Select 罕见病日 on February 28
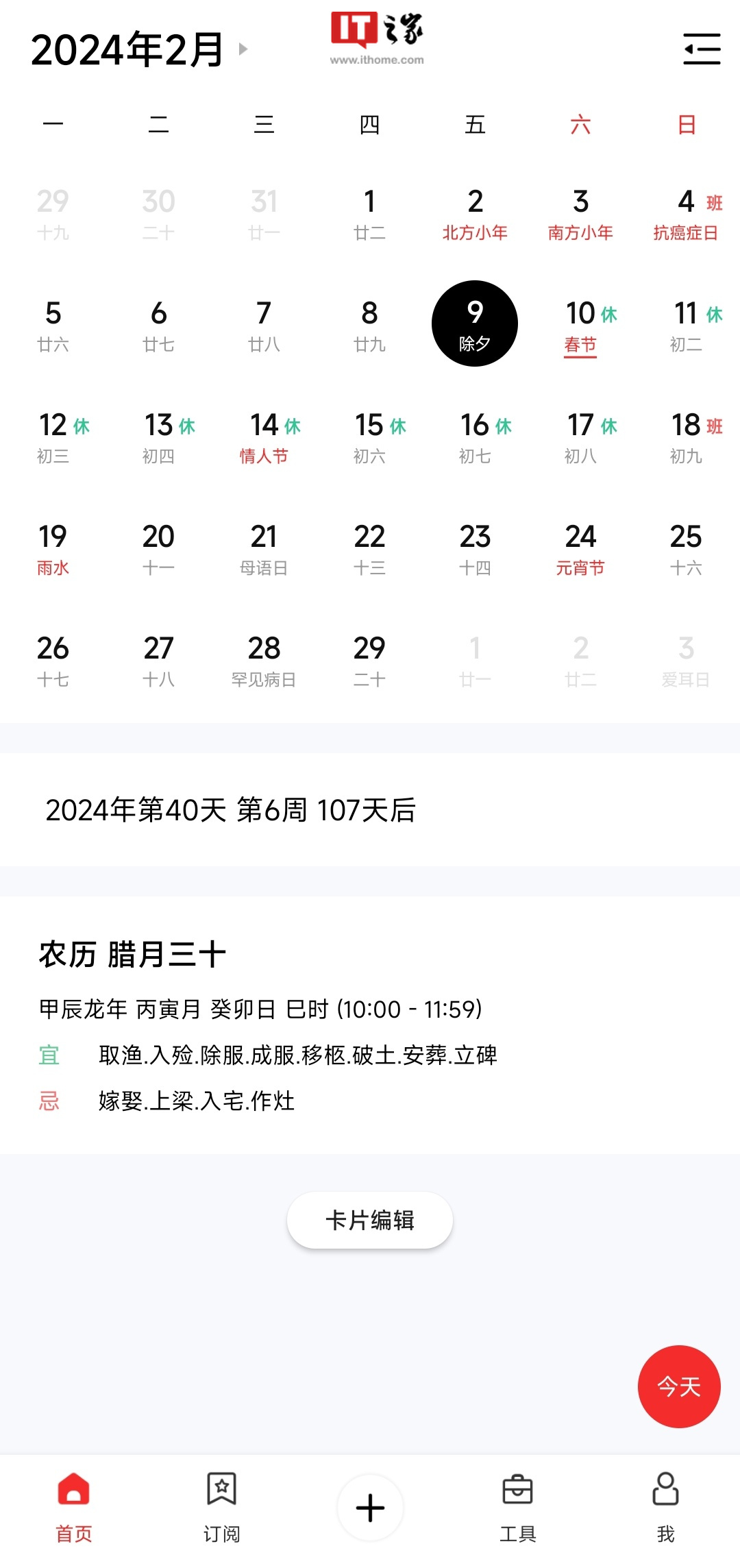740x1568 pixels. tap(266, 659)
